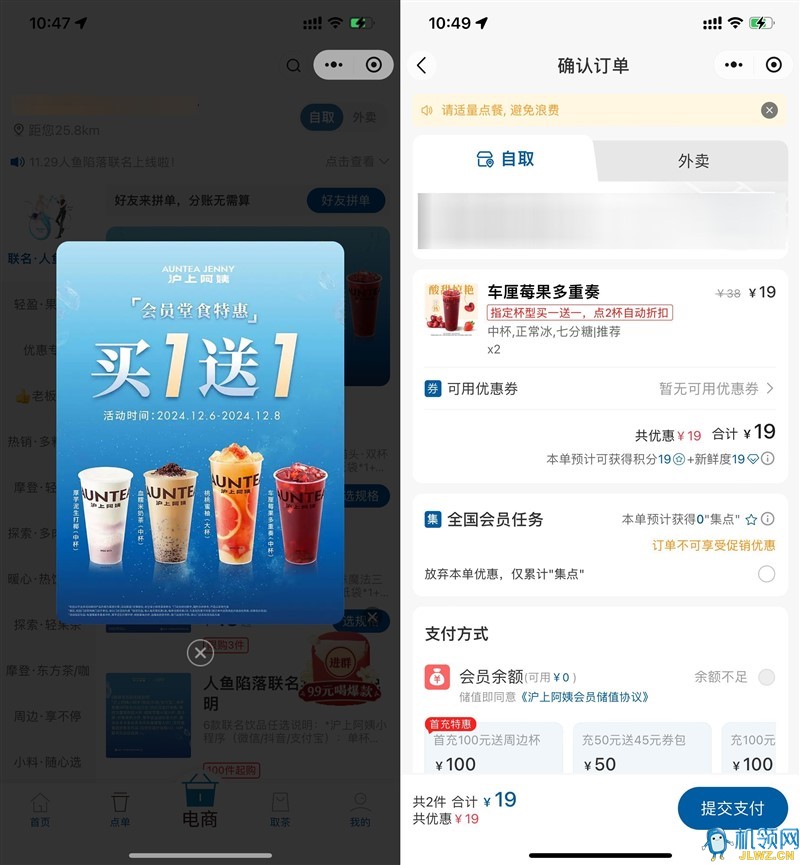Open 可用优惠券 coupon row
Viewport: 800px width, 865px height.
point(600,388)
